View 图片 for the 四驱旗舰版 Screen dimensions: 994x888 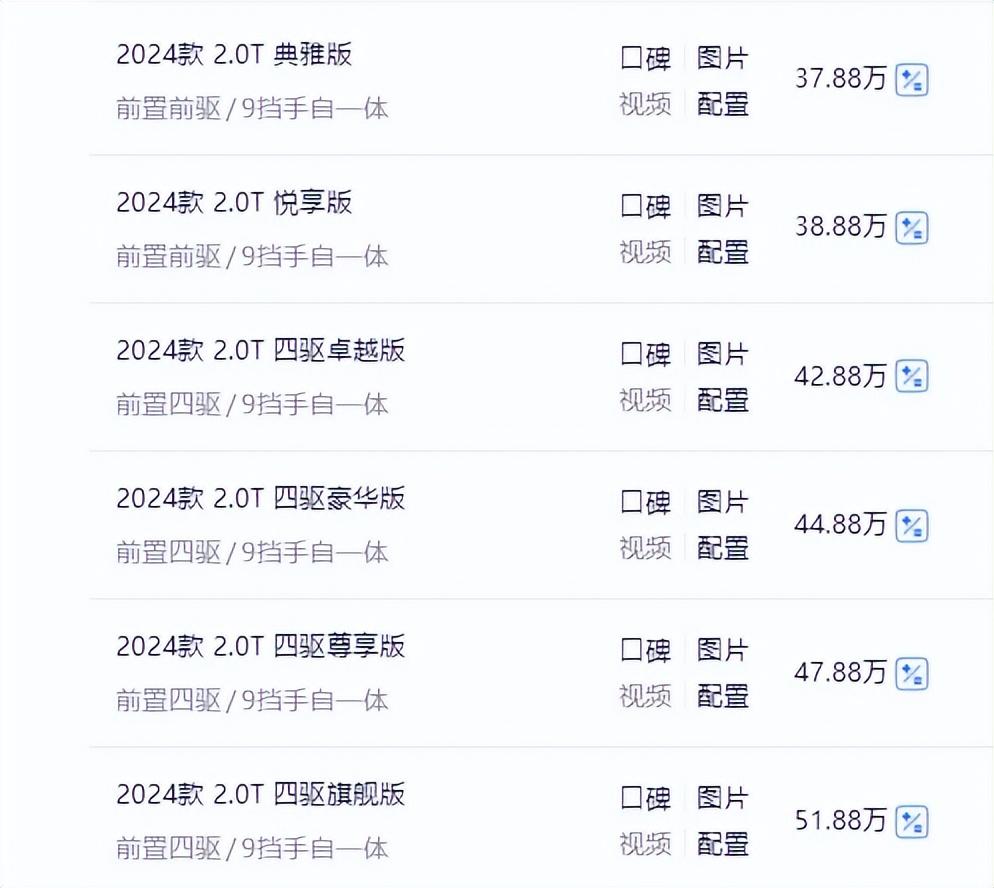click(x=723, y=798)
